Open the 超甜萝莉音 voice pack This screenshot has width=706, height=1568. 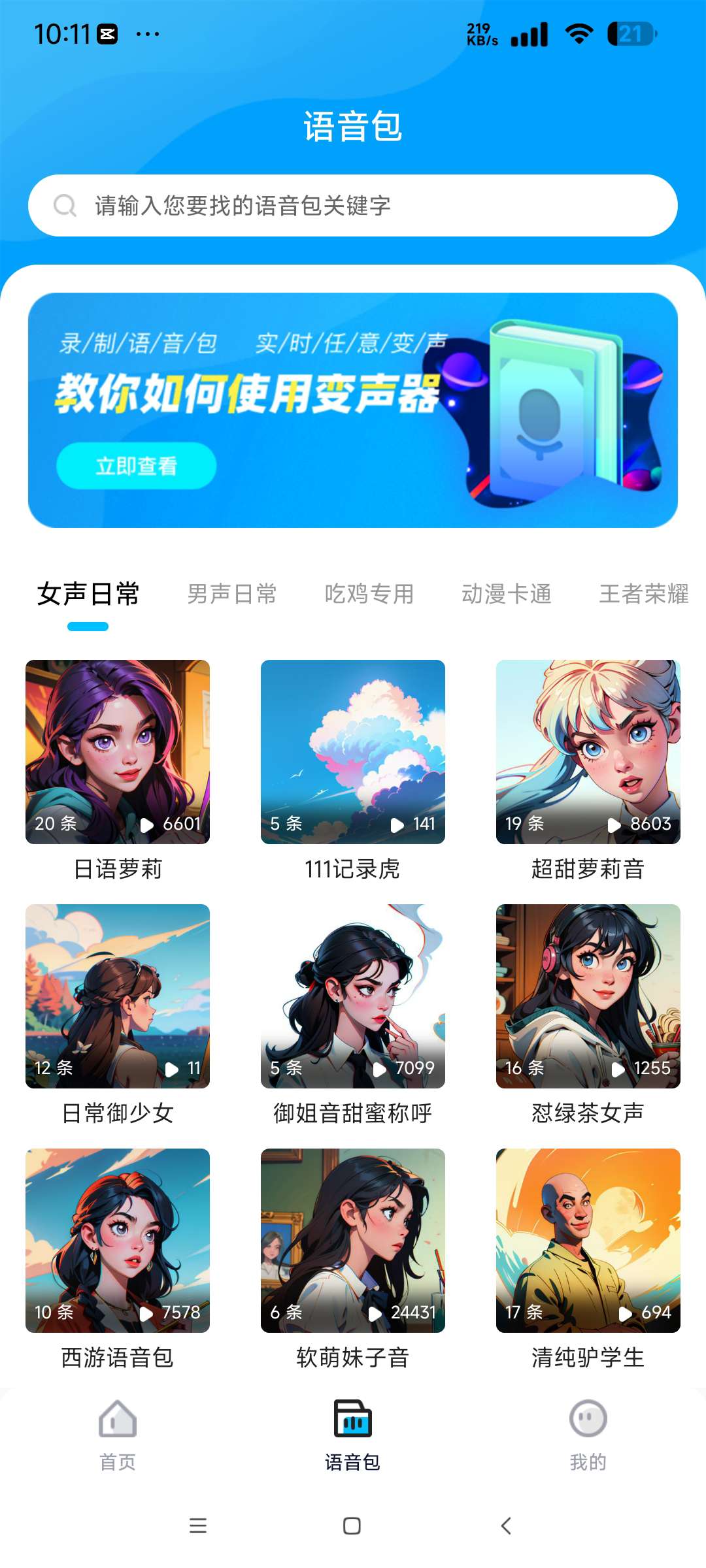pyautogui.click(x=588, y=752)
